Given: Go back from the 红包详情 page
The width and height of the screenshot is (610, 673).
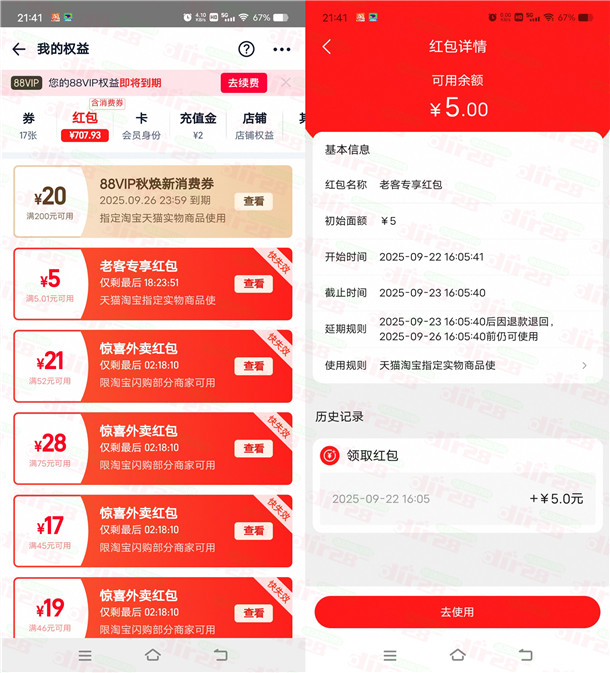Looking at the screenshot, I should 327,47.
